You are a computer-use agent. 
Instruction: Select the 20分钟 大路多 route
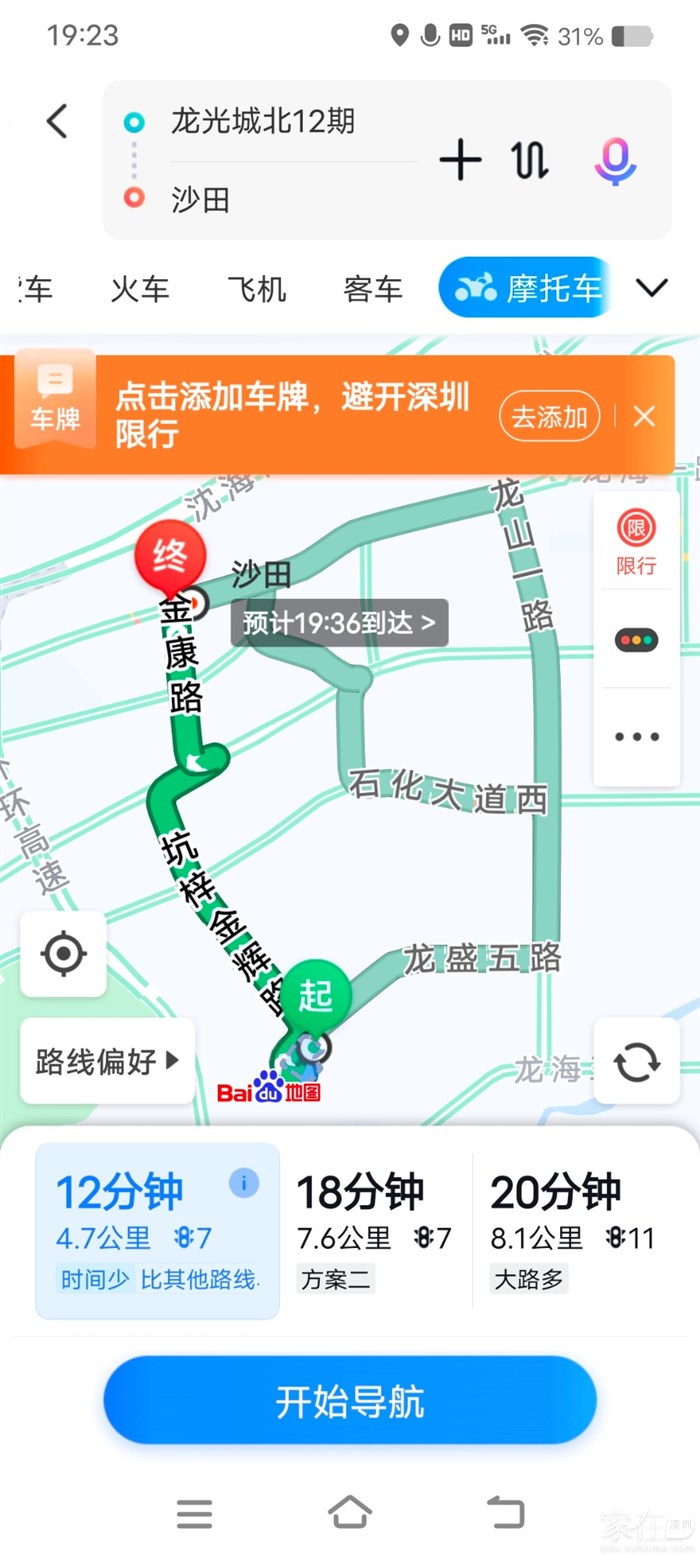coord(572,1230)
